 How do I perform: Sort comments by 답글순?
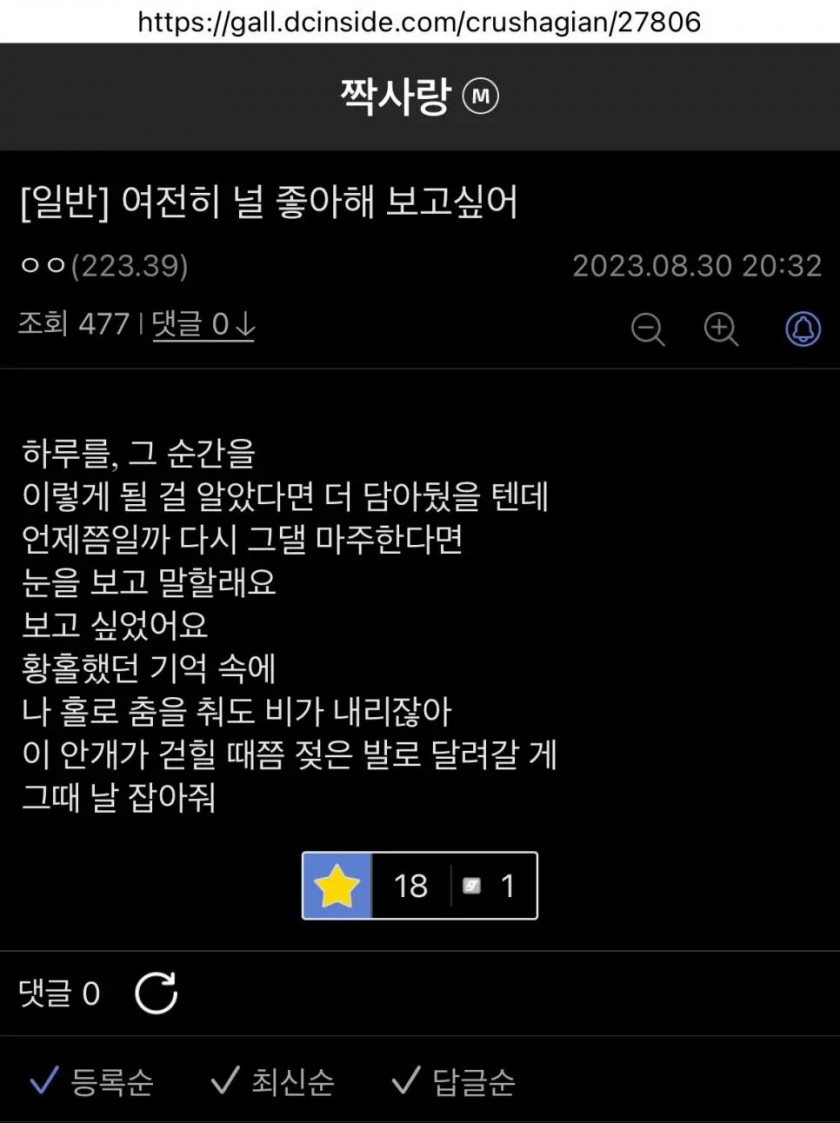(453, 1082)
